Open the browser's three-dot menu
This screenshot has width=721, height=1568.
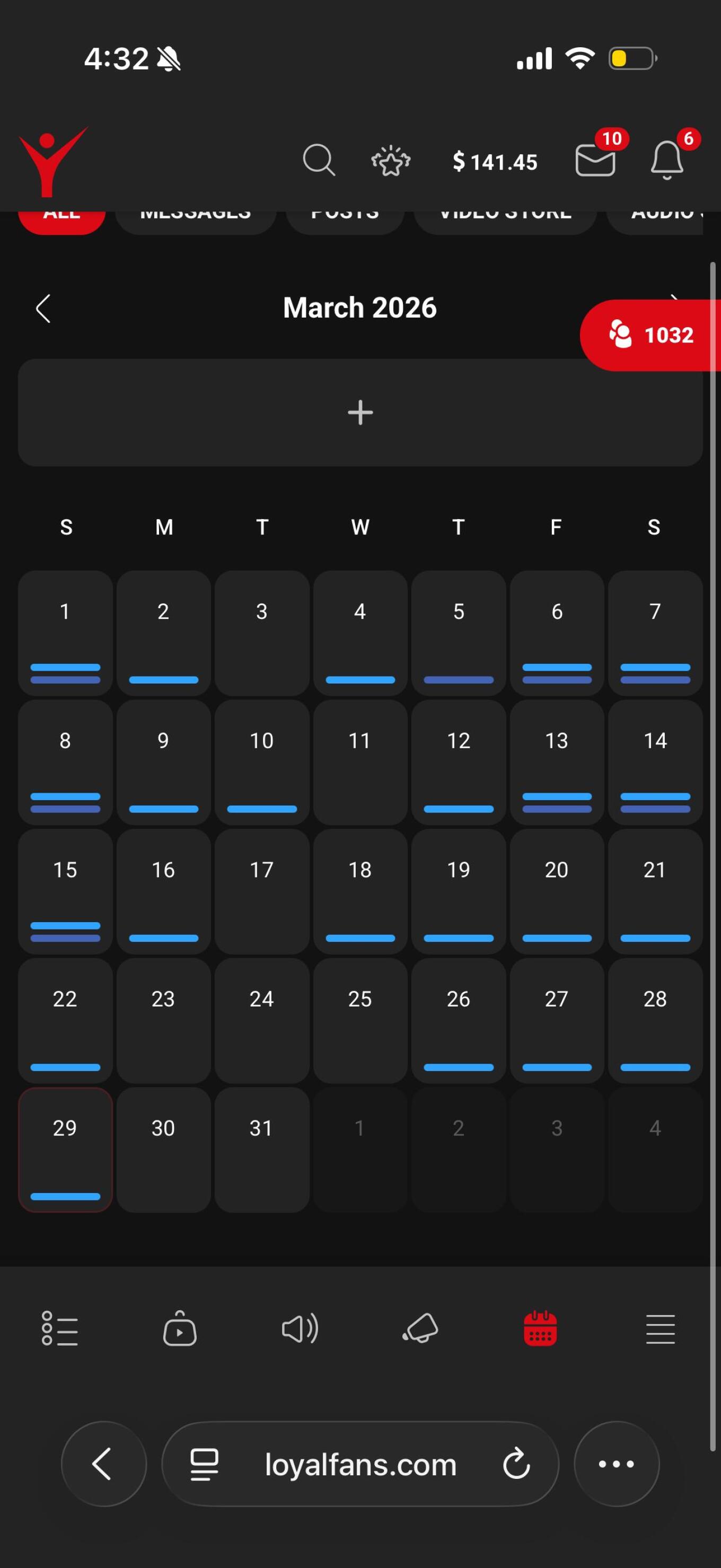pyautogui.click(x=617, y=1465)
